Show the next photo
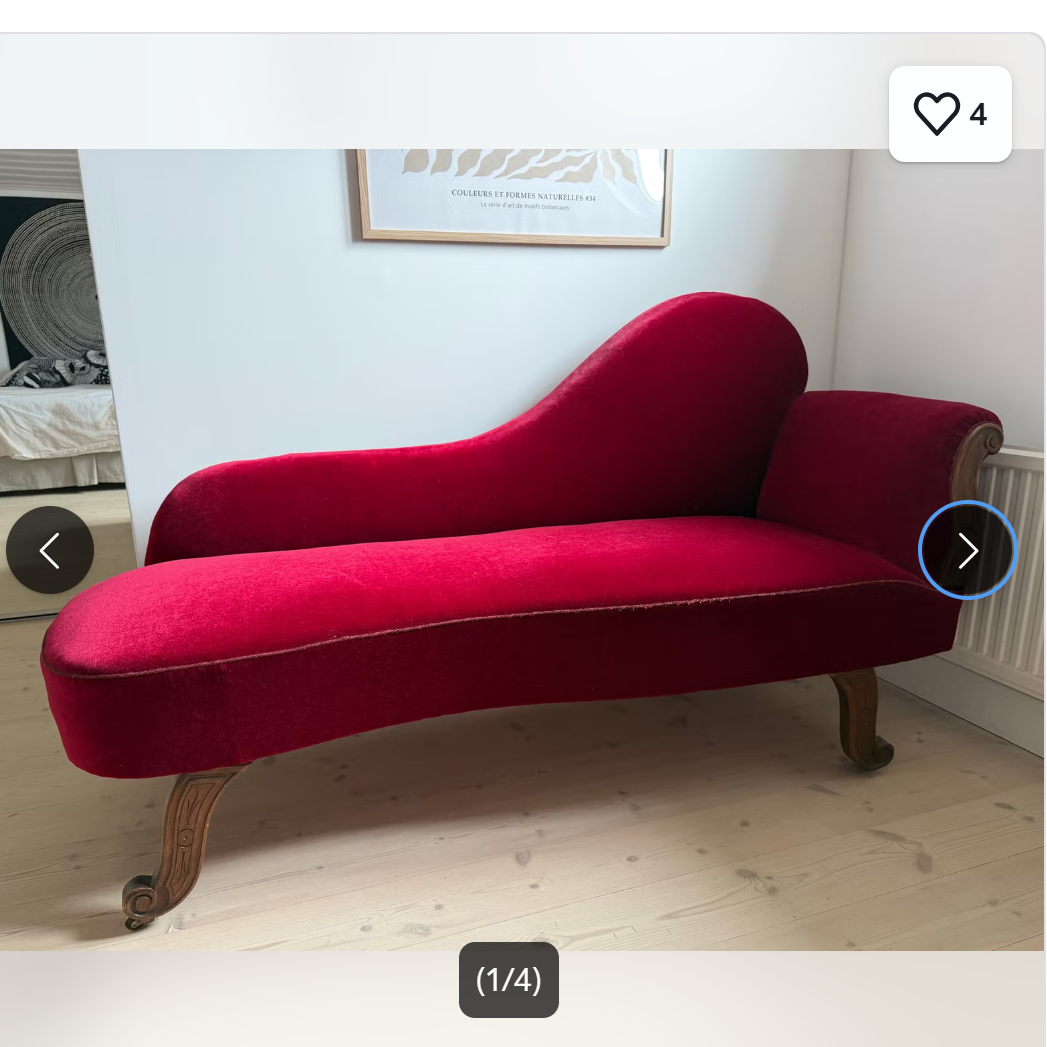The width and height of the screenshot is (1047, 1047). 967,550
